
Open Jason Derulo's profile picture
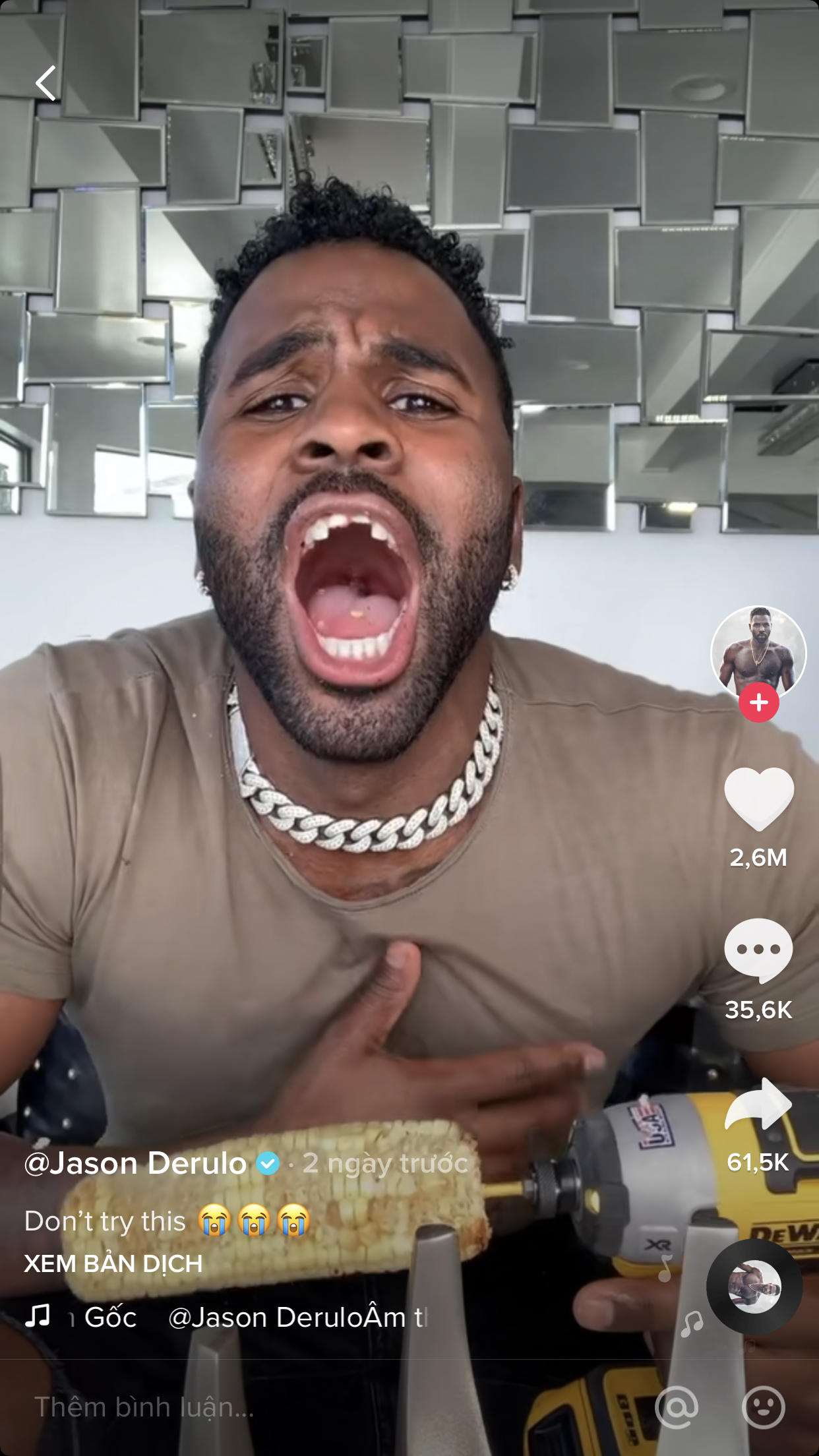pyautogui.click(x=758, y=653)
